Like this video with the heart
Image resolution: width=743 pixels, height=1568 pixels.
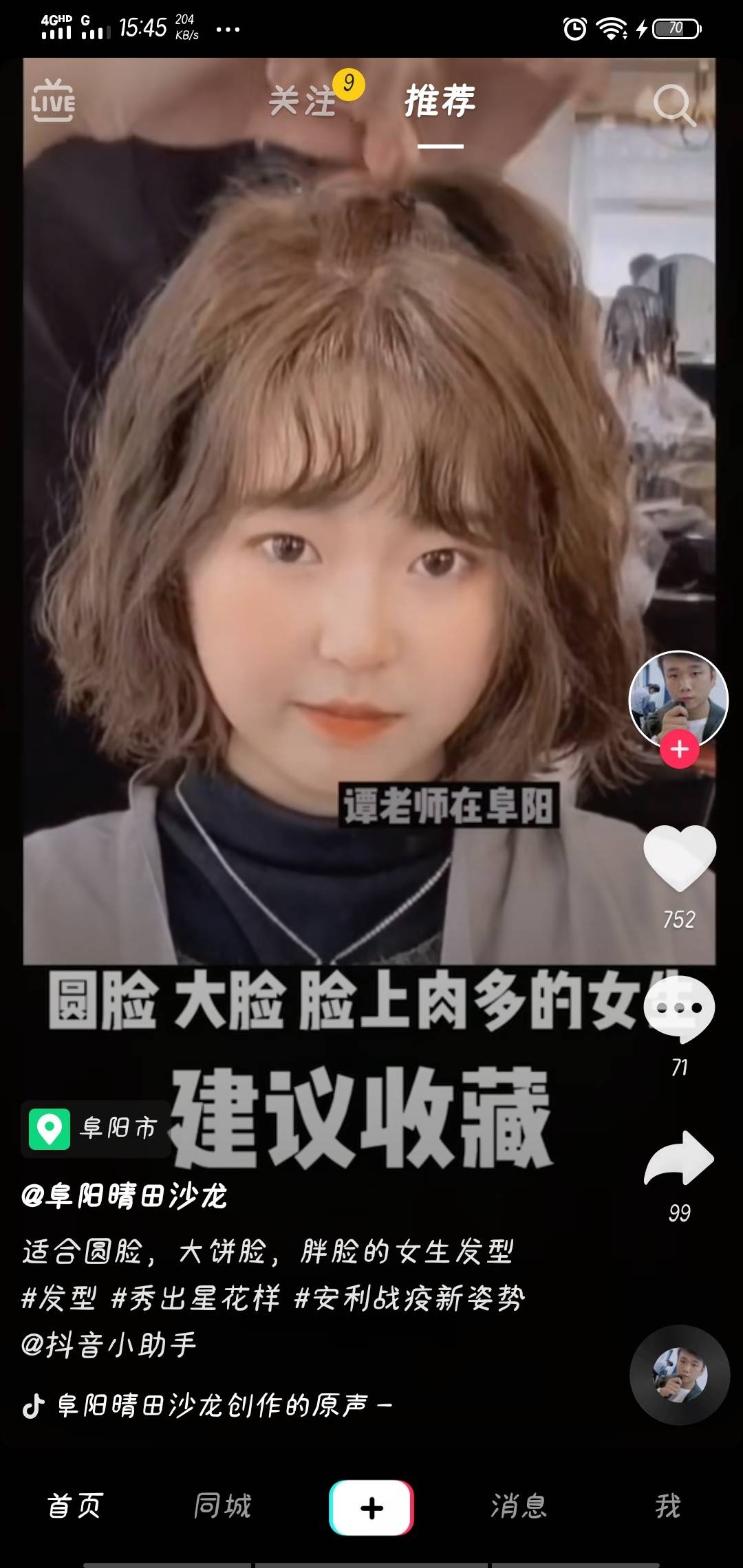(x=679, y=857)
